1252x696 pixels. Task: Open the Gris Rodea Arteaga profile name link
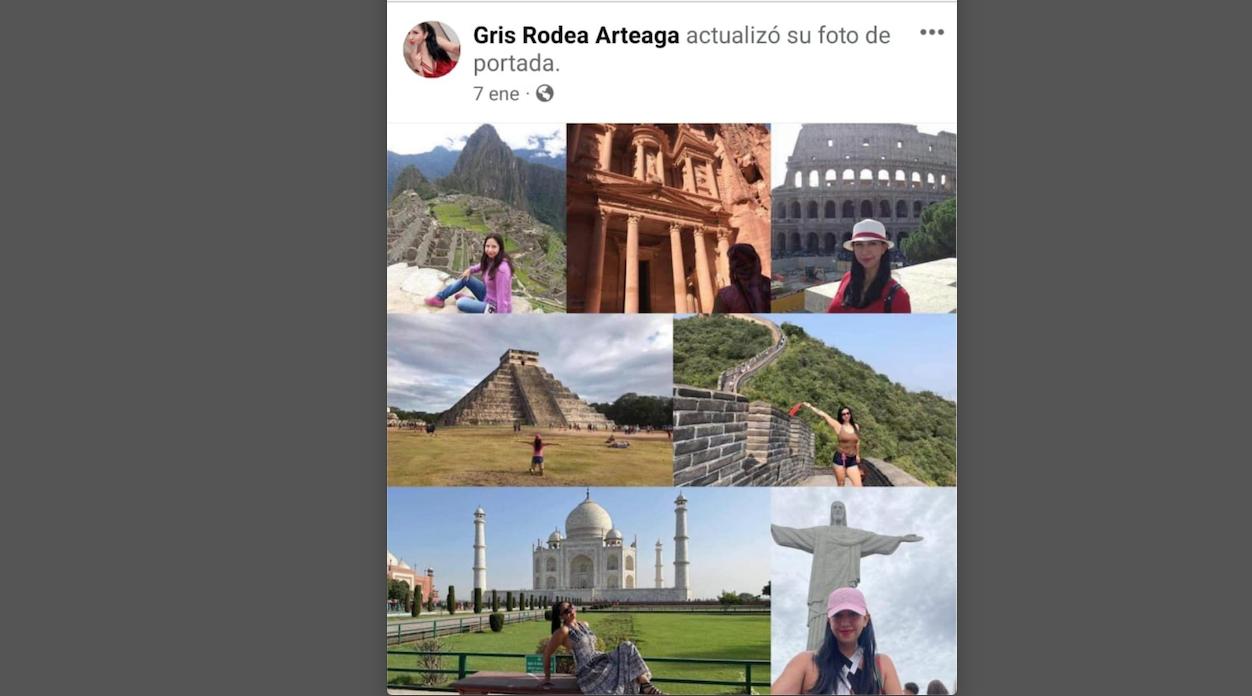(576, 36)
